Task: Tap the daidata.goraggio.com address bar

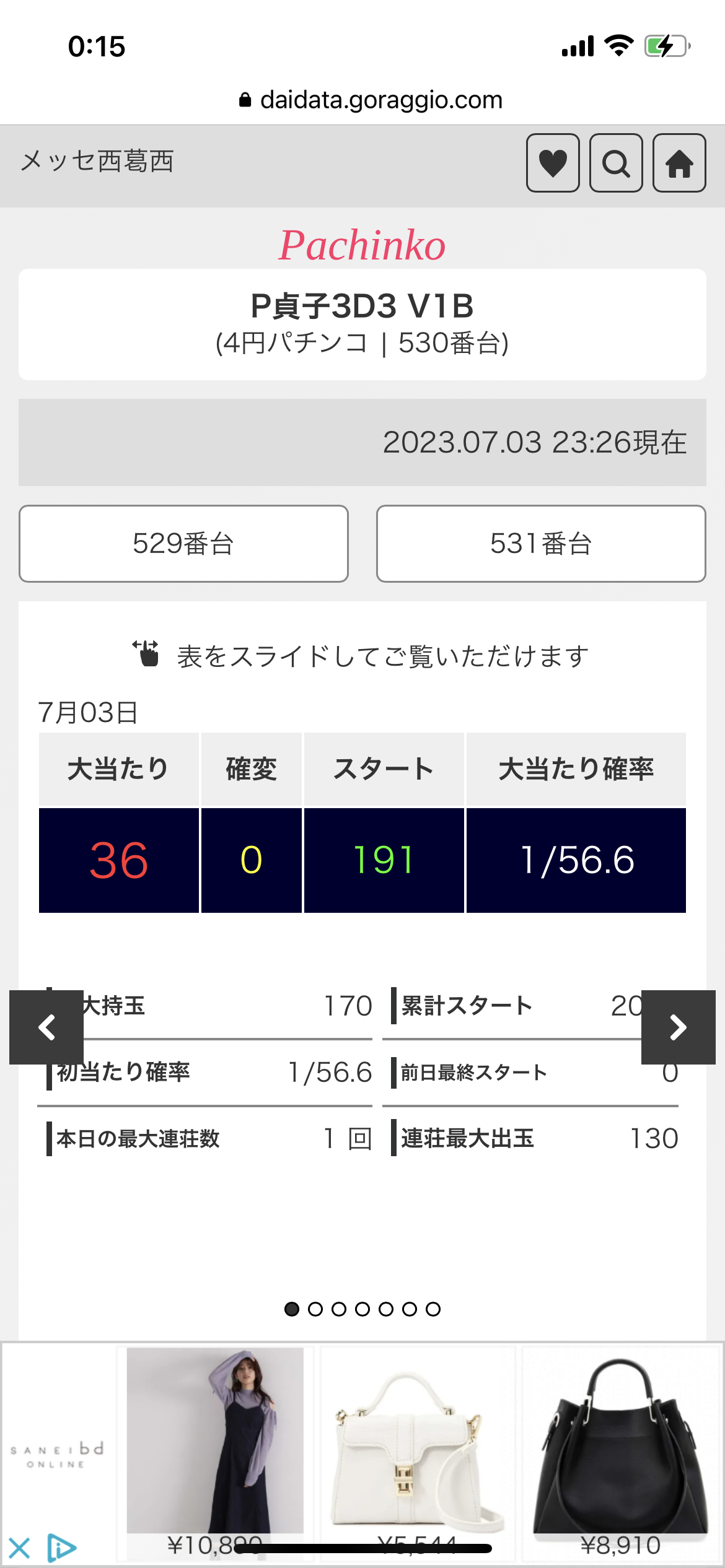Action: [371, 100]
